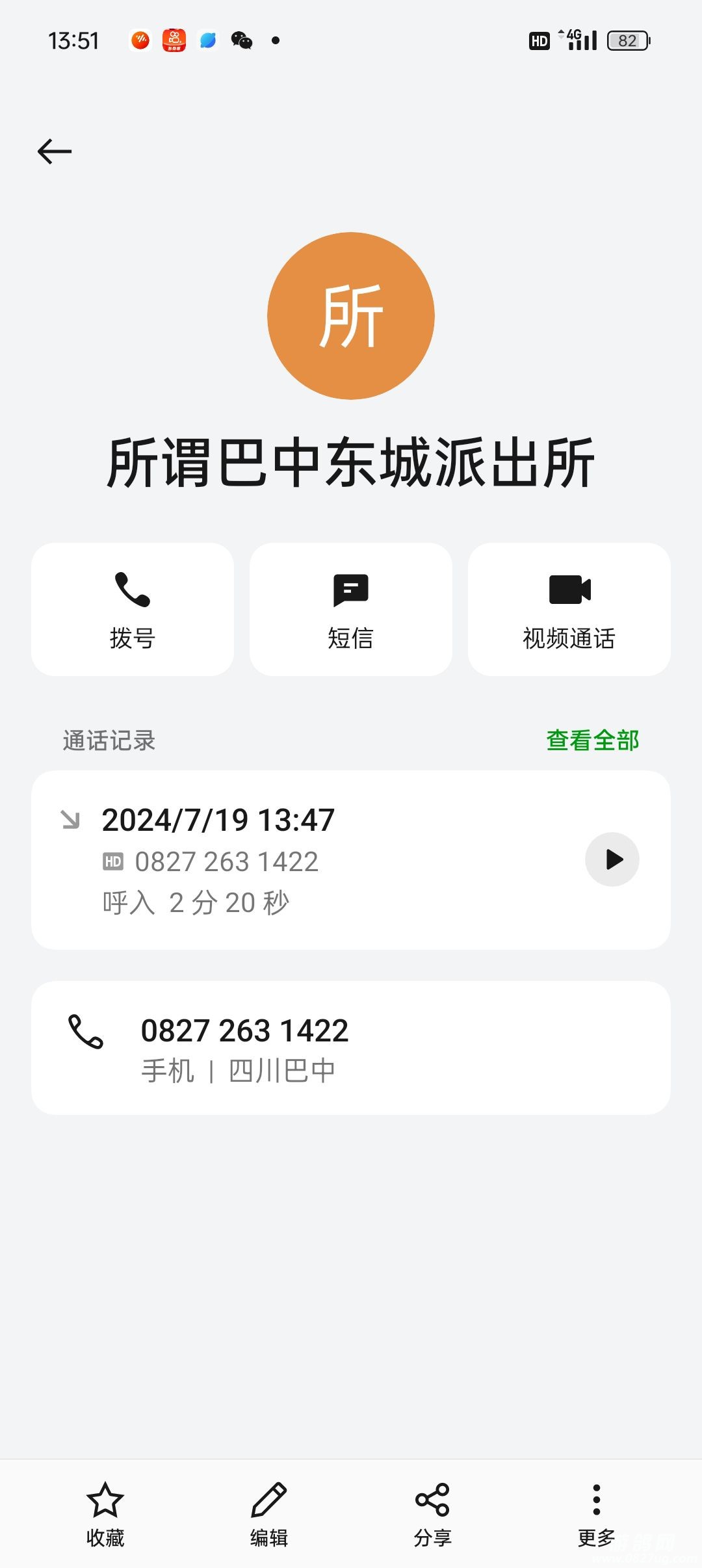The image size is (702, 1568).
Task: Dial the 0827 263 1422 phone number row
Action: click(351, 1048)
